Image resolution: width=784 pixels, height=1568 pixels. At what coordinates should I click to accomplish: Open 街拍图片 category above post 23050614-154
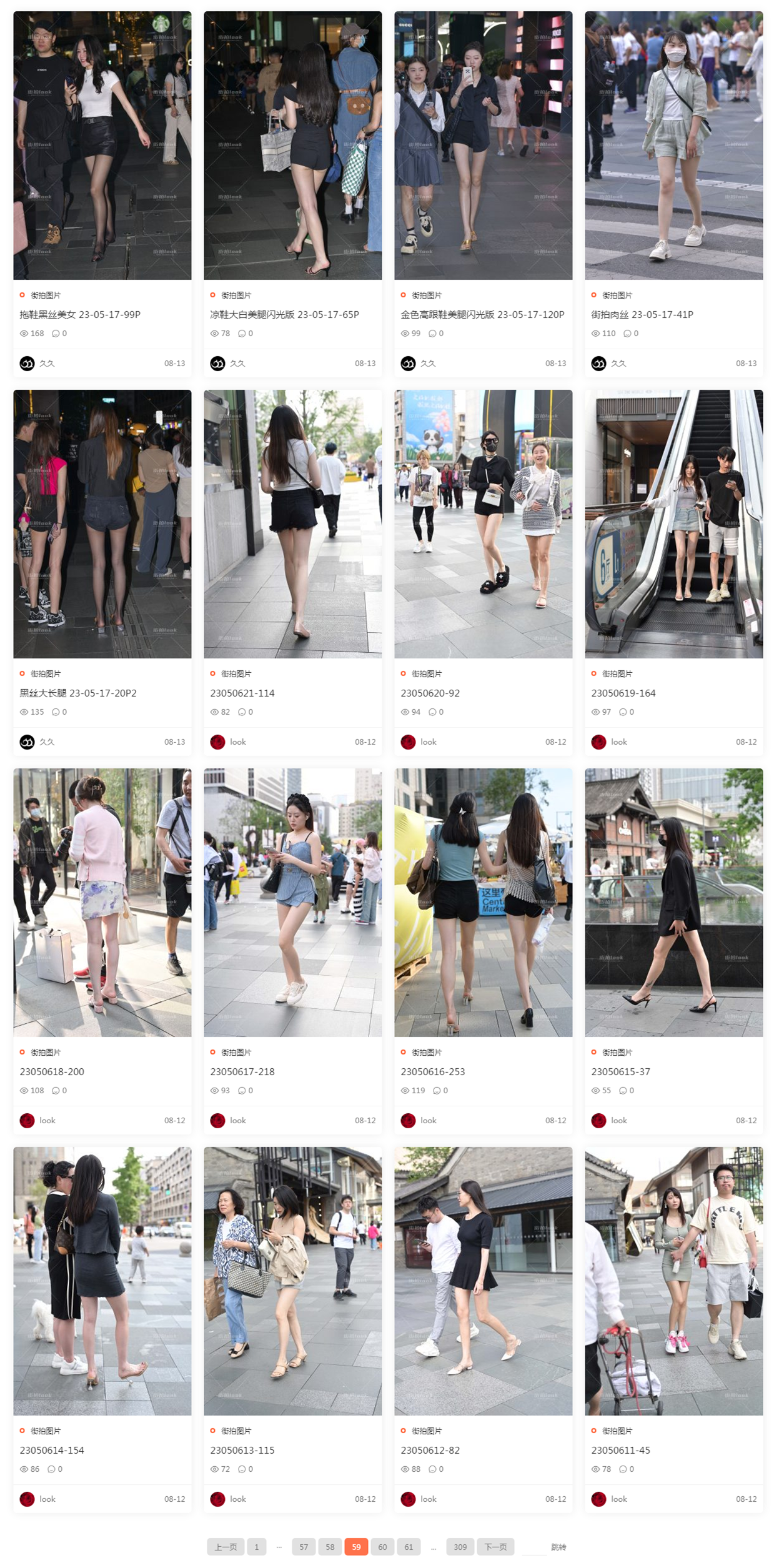[46, 1431]
